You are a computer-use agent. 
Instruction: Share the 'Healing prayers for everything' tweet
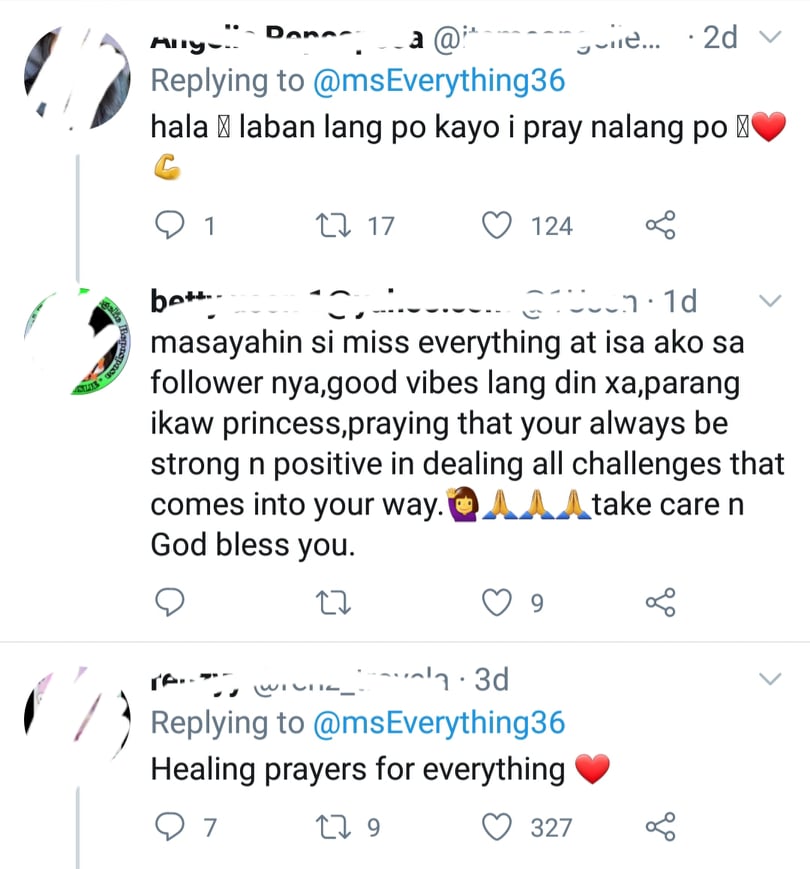pyautogui.click(x=661, y=827)
